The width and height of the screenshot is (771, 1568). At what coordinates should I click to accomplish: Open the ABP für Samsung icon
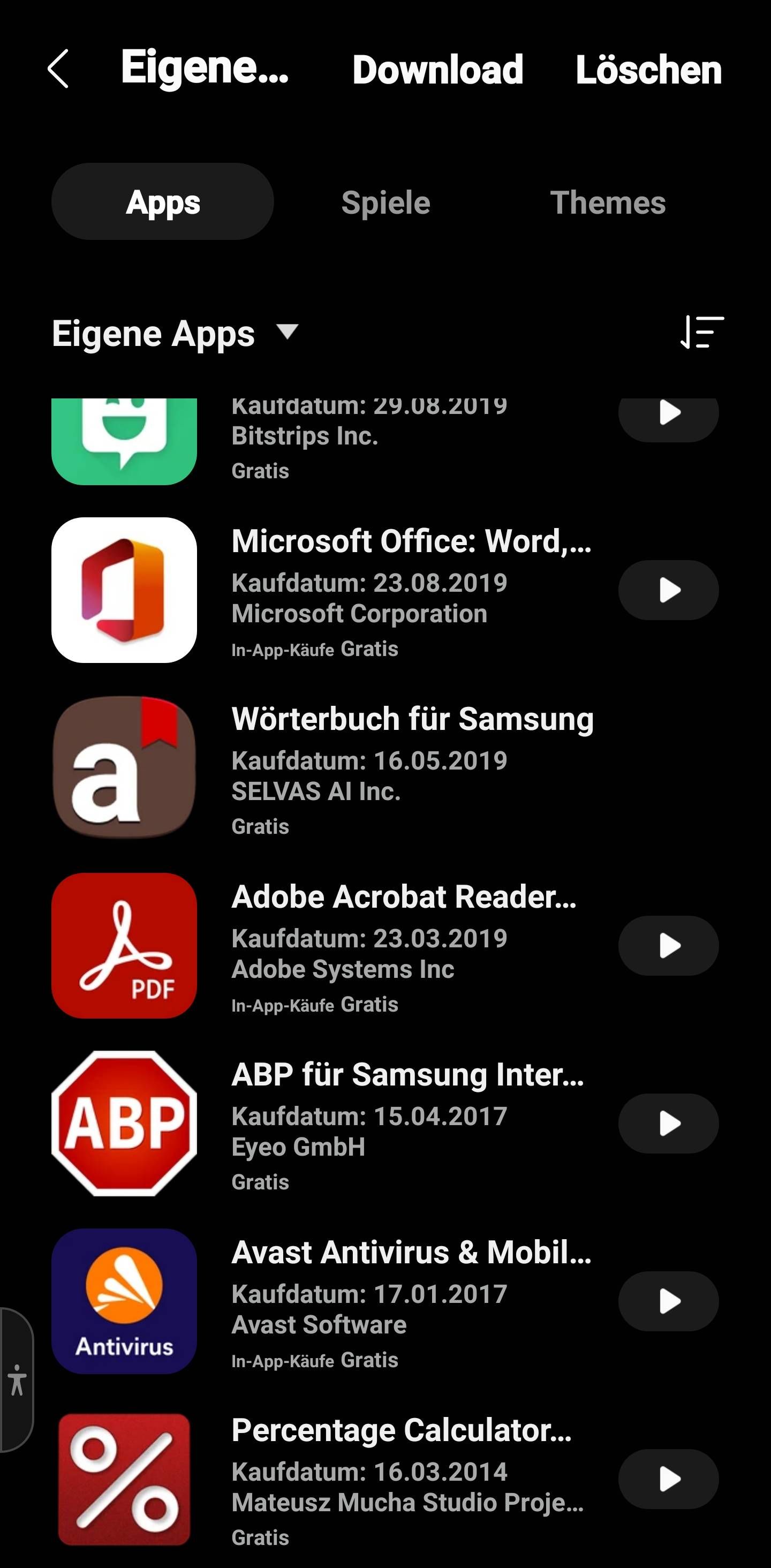point(124,1123)
